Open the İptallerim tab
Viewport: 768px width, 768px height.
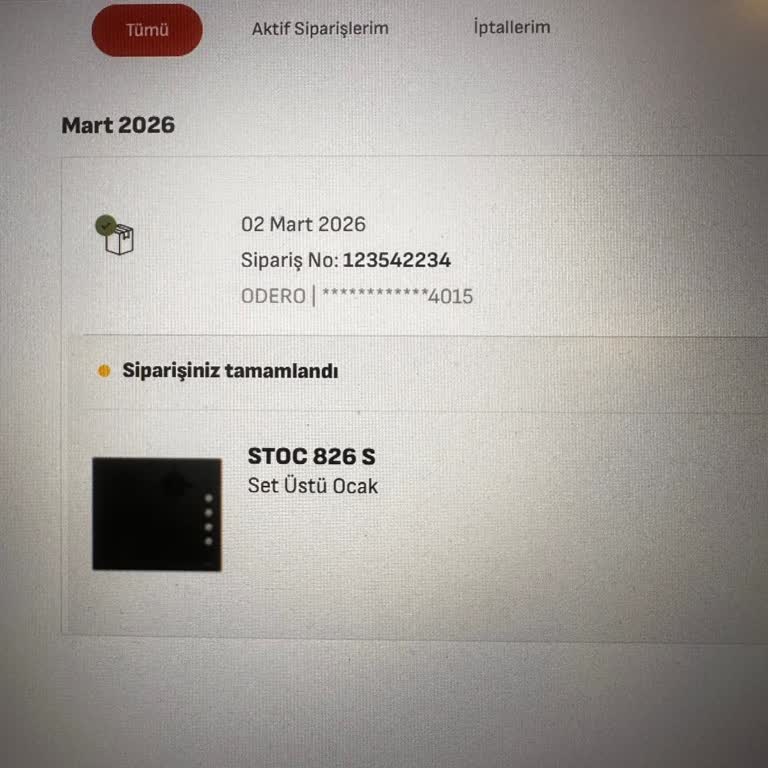[x=511, y=27]
